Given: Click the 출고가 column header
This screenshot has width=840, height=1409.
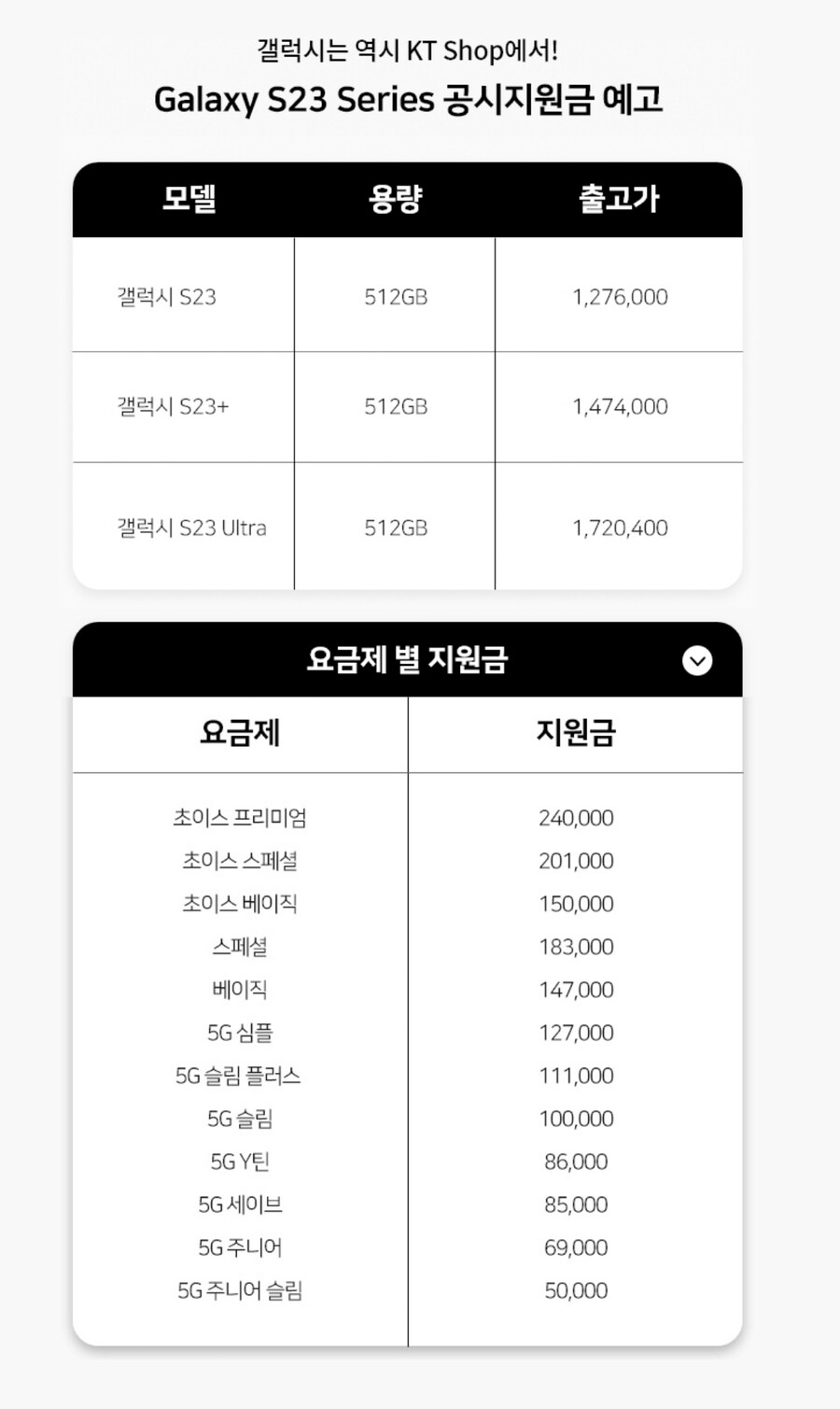Looking at the screenshot, I should tap(620, 199).
